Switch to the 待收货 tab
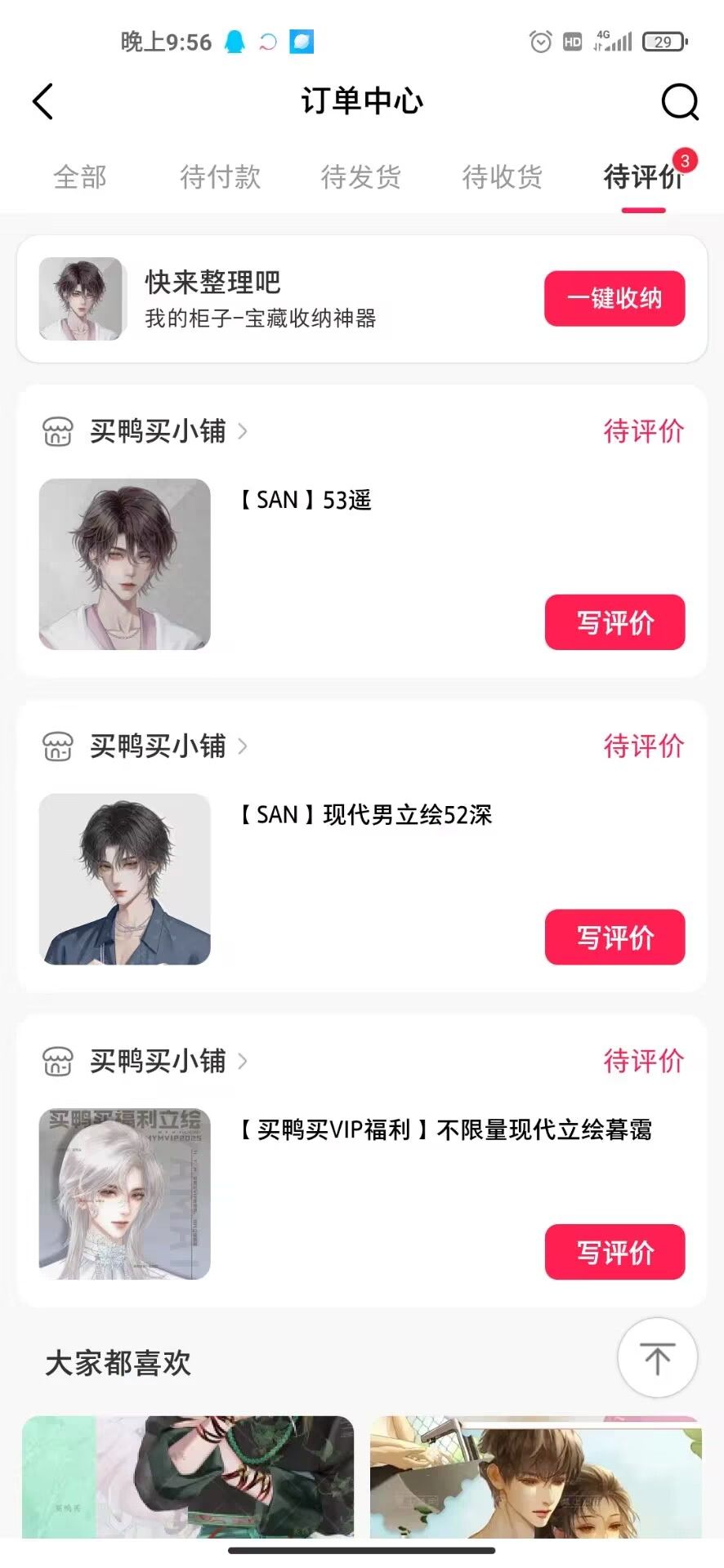724x1568 pixels. (502, 176)
